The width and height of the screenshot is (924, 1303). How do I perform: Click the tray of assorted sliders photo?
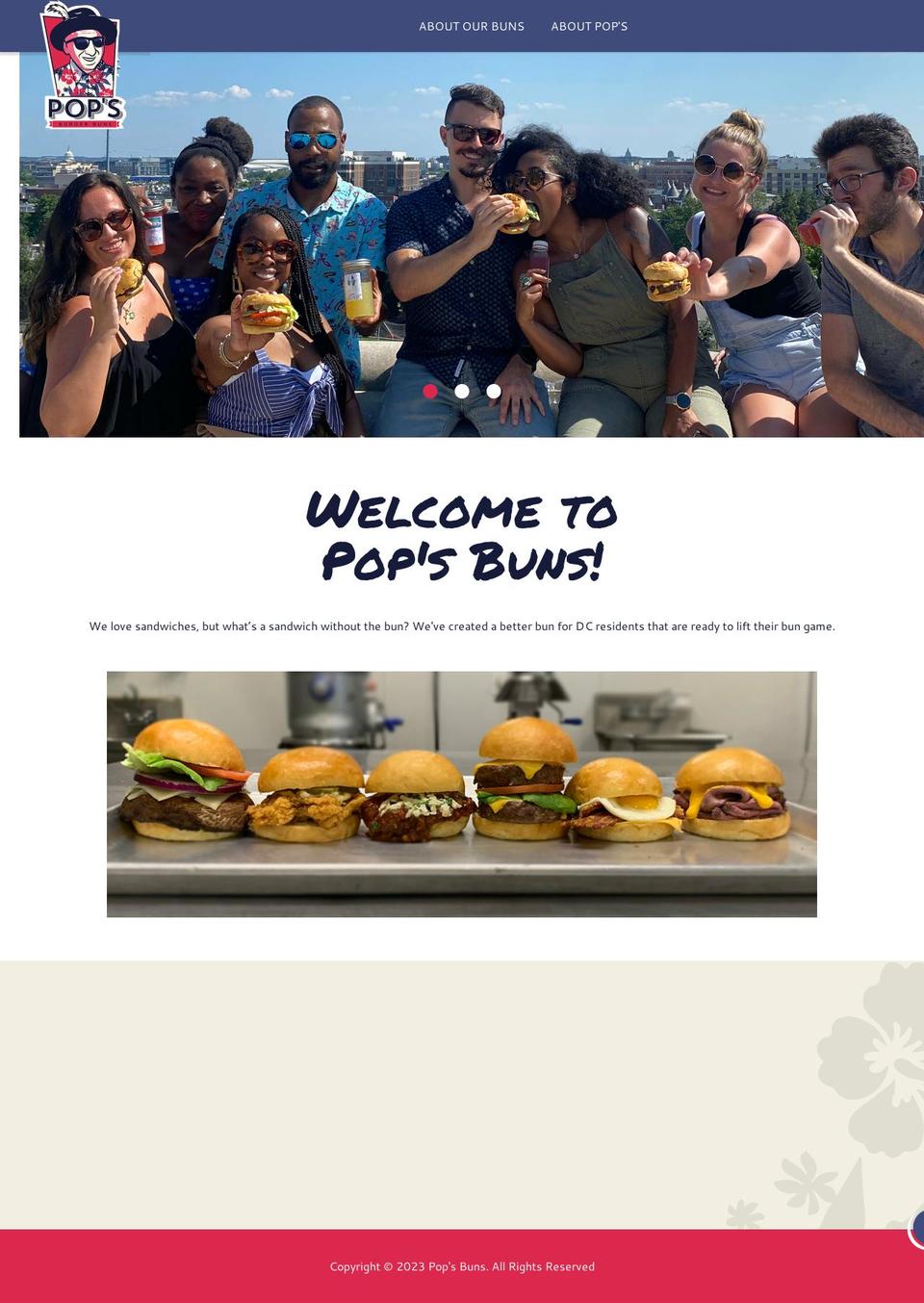pyautogui.click(x=461, y=793)
